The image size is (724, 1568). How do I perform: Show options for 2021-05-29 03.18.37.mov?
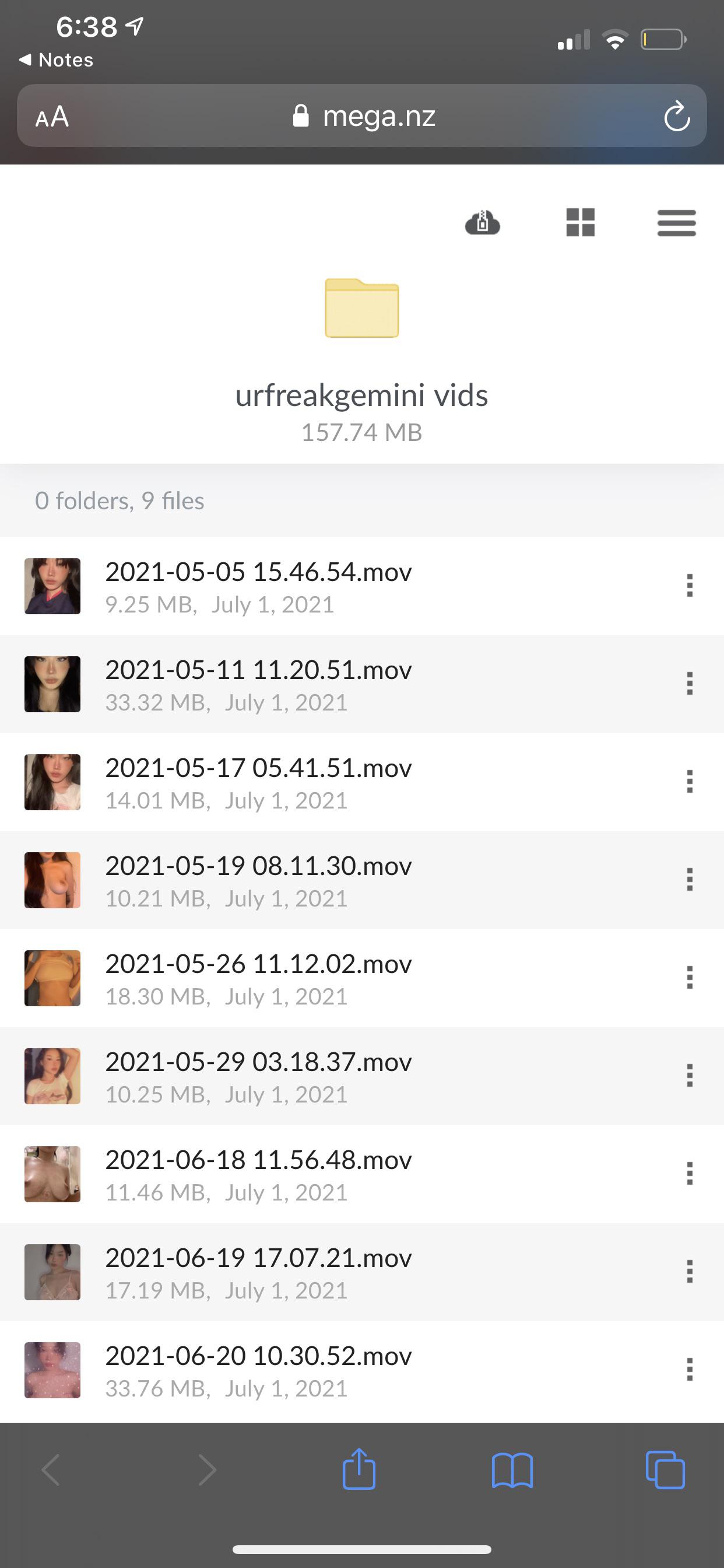[690, 1076]
